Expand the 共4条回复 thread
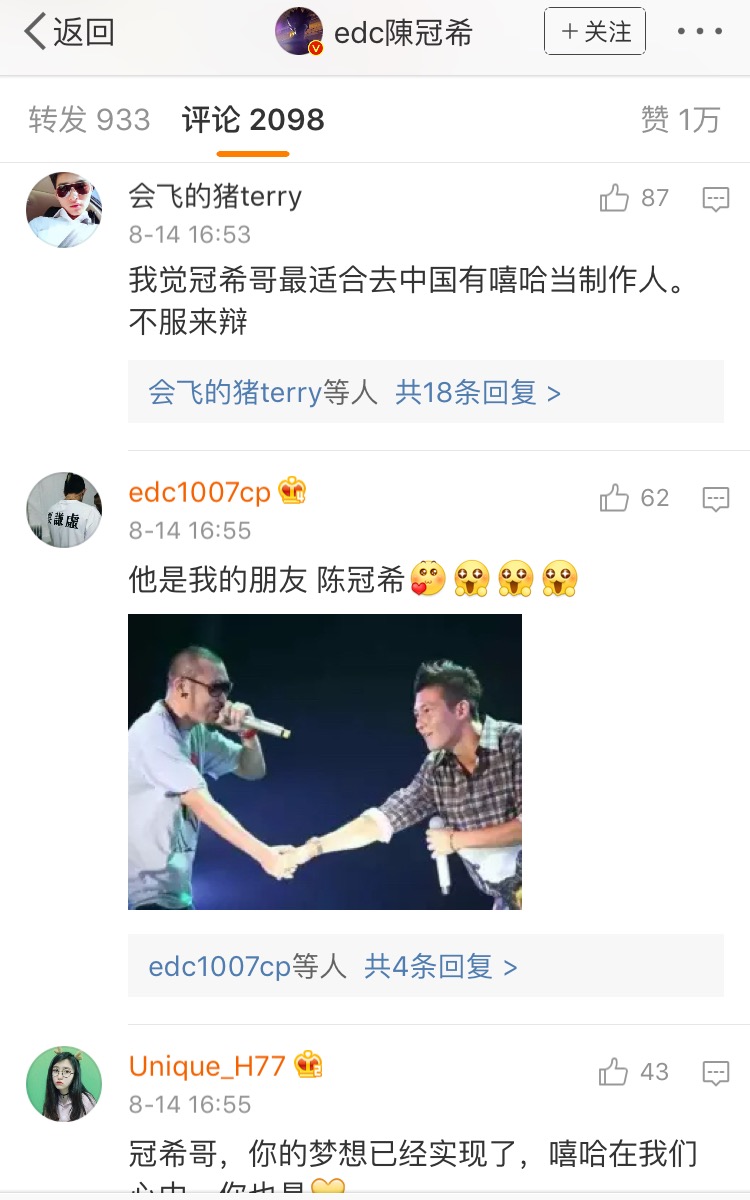Viewport: 750px width, 1200px height. pyautogui.click(x=440, y=966)
